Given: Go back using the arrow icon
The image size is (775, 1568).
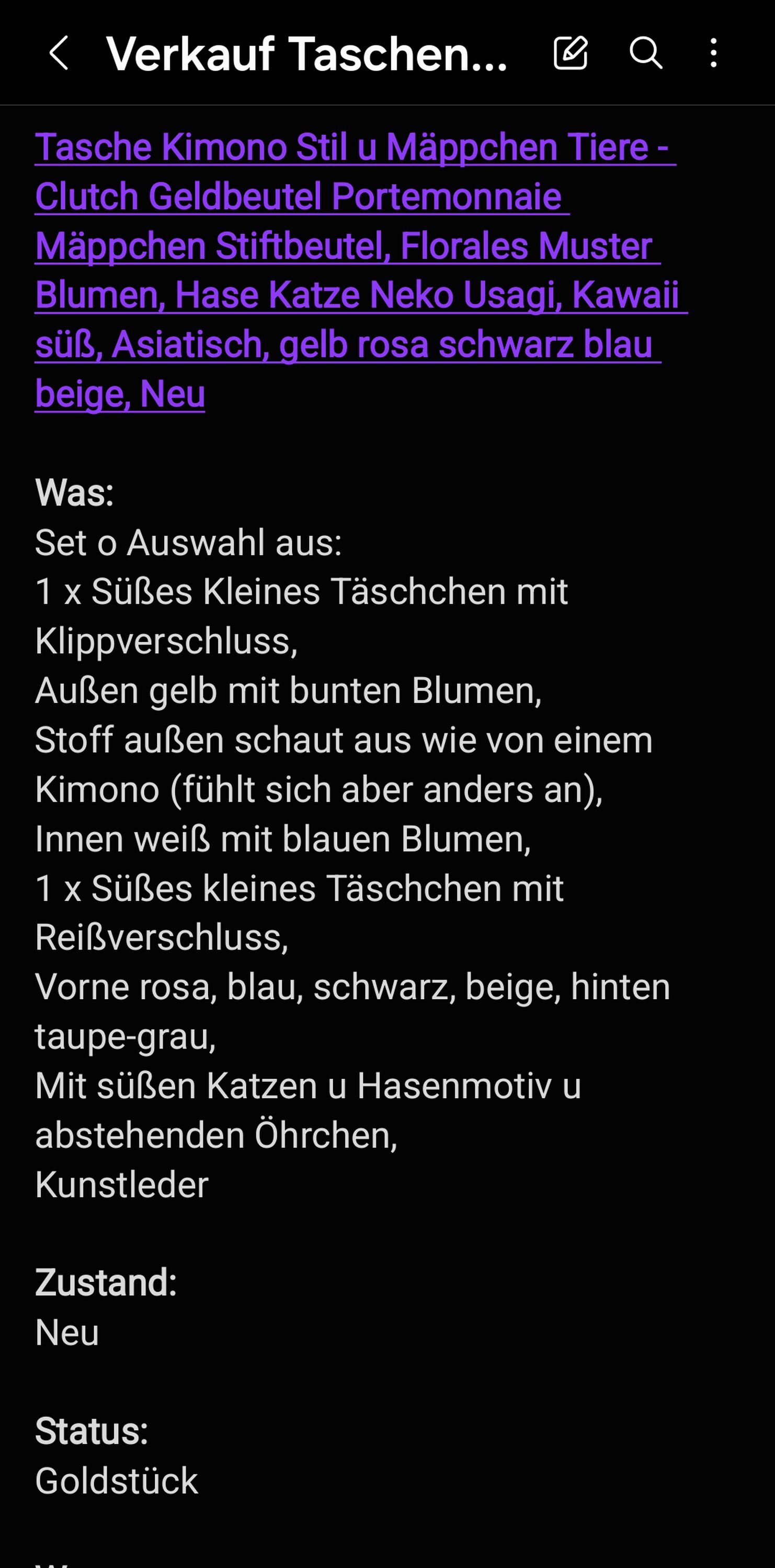Looking at the screenshot, I should tap(59, 53).
